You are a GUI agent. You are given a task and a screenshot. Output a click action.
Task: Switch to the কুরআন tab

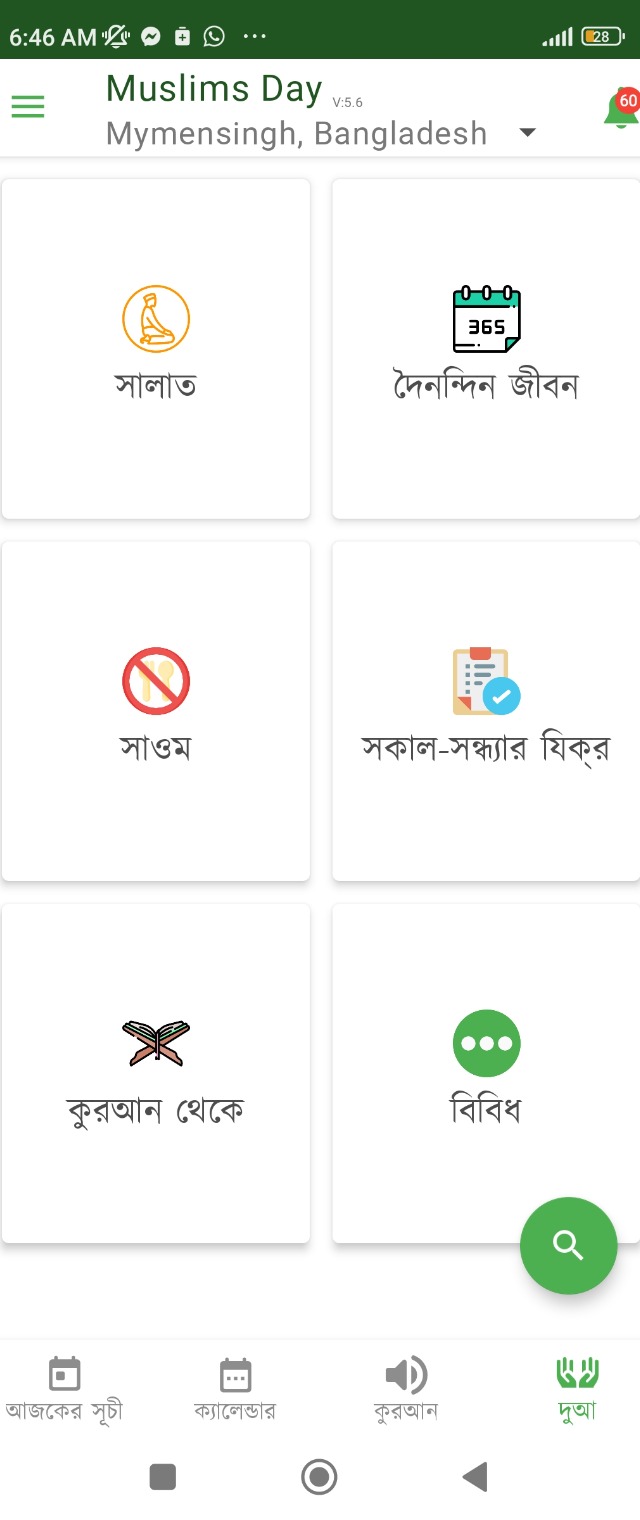(x=406, y=1389)
